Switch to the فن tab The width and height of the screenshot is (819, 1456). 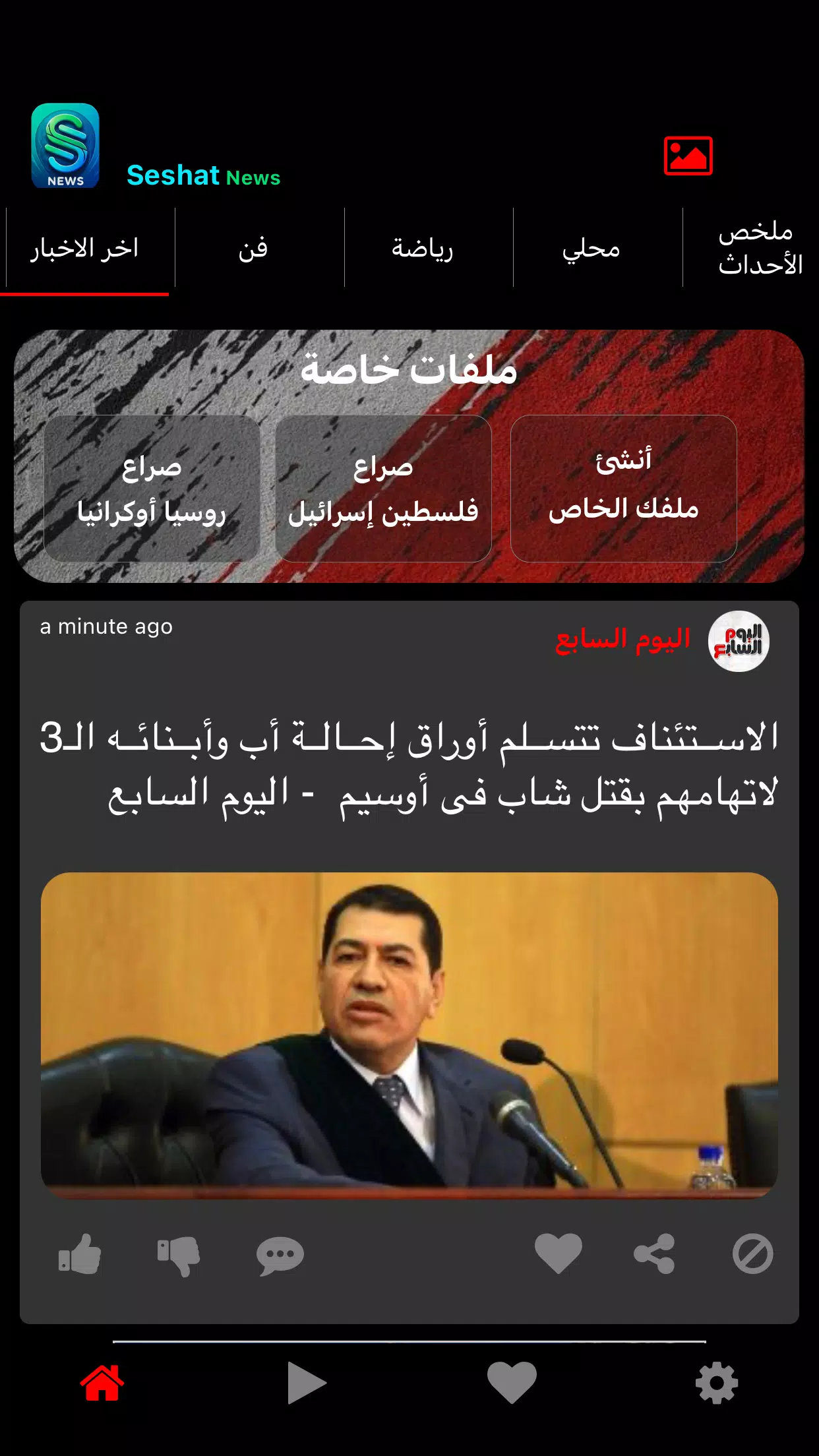tap(253, 249)
